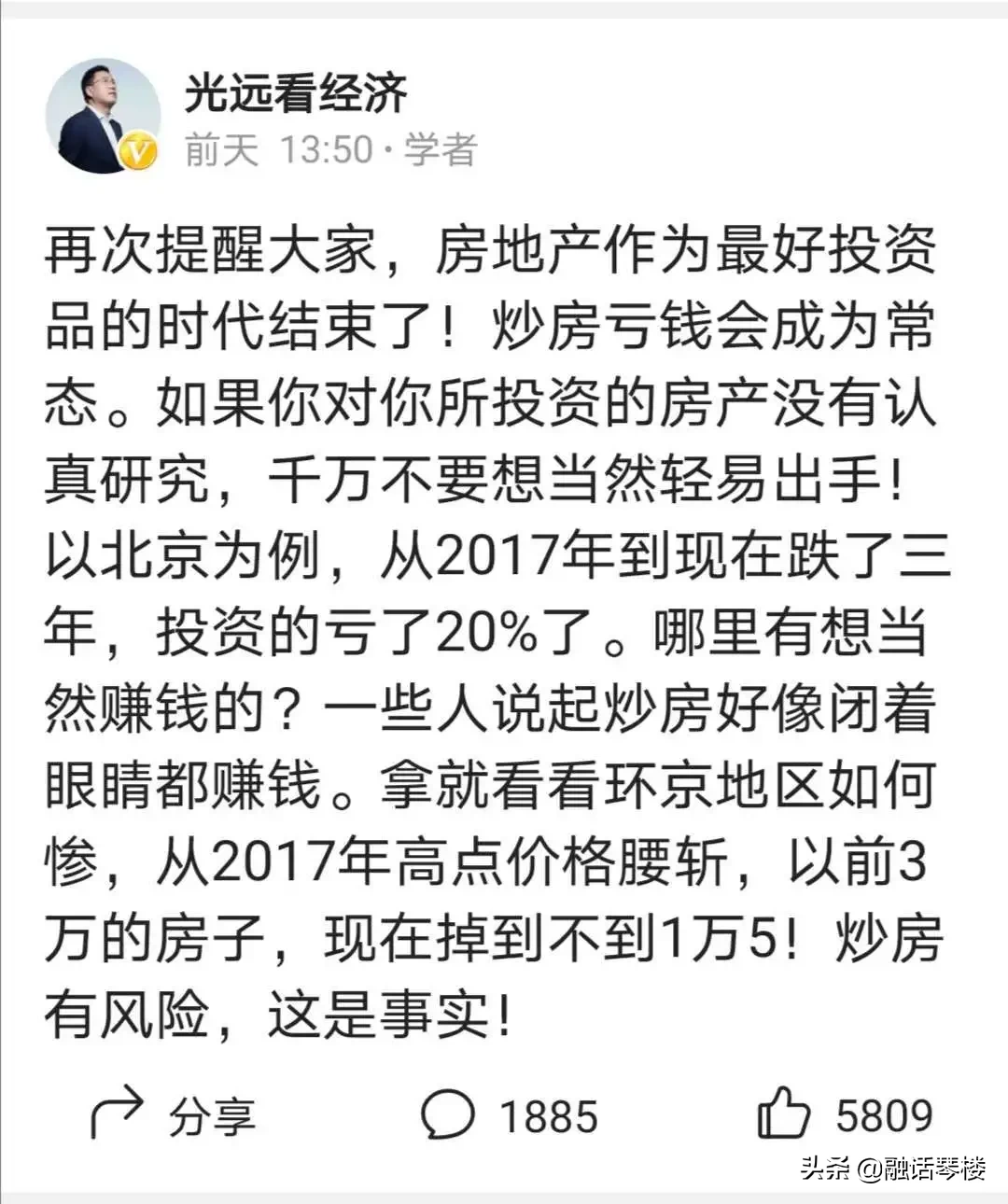1008x1204 pixels.
Task: Open the 1885 comments
Action: (x=509, y=1115)
